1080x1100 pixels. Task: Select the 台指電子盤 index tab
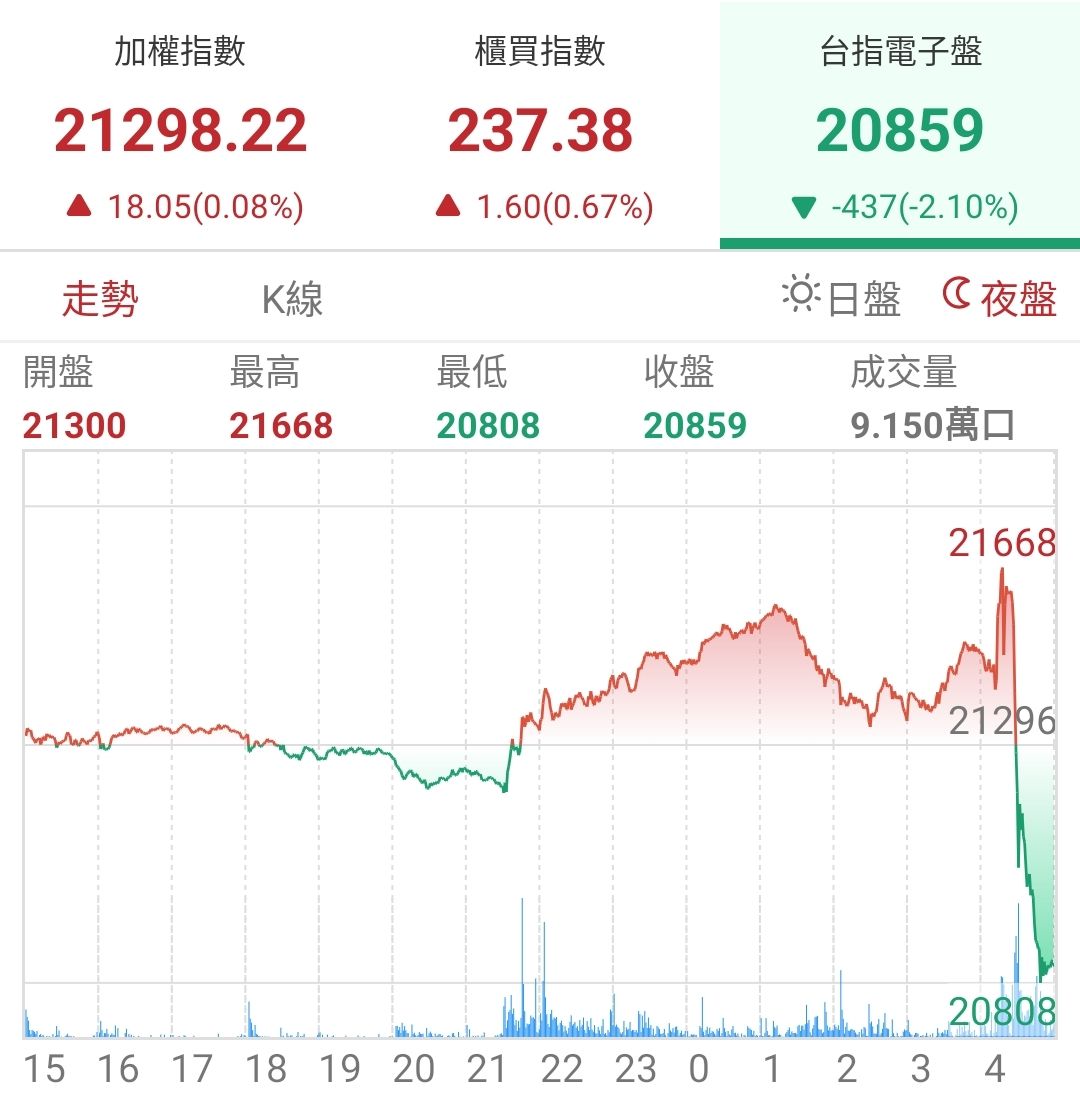(900, 125)
